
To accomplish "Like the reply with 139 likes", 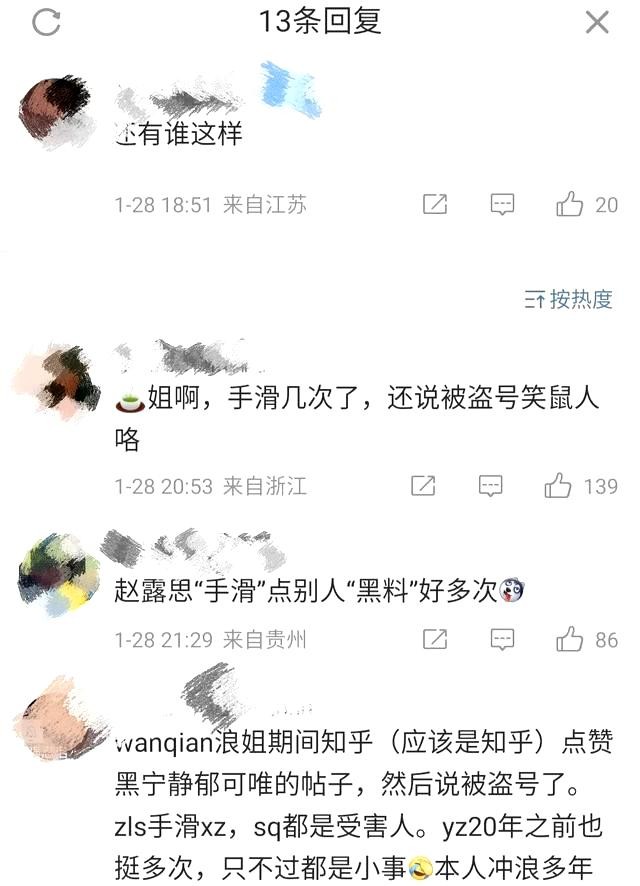I will pos(558,487).
